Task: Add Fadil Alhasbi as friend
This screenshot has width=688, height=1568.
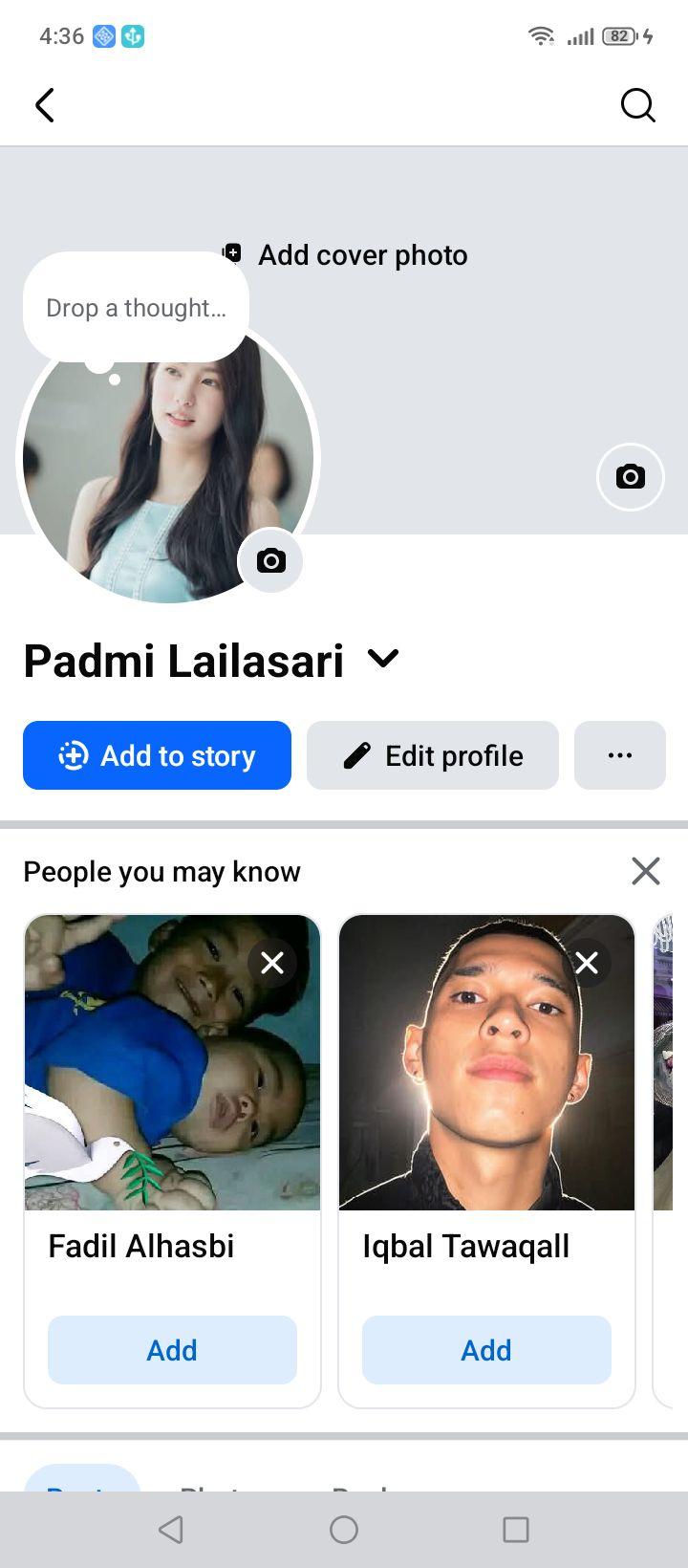Action: tap(172, 1350)
